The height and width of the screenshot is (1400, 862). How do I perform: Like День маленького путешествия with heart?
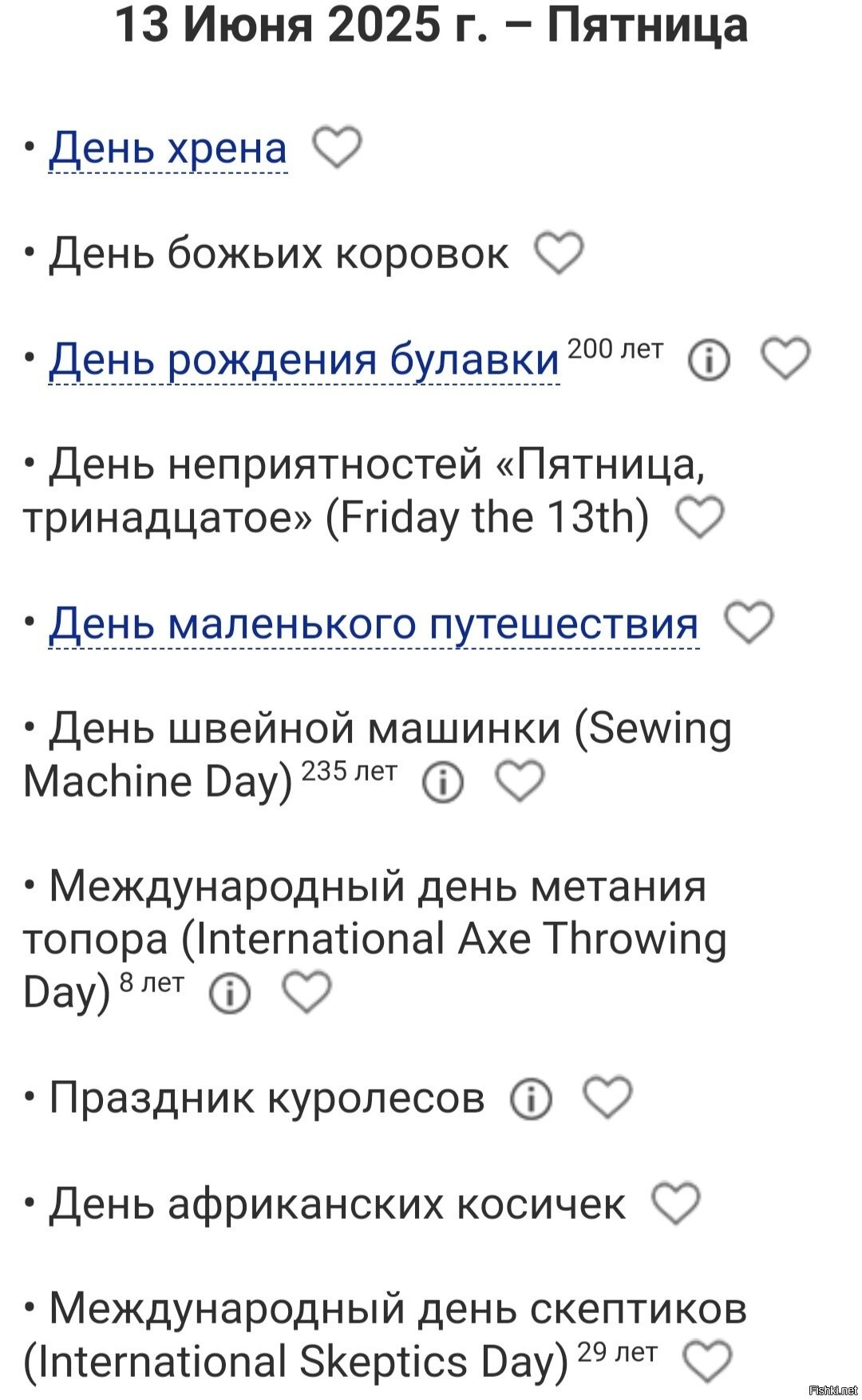point(749,623)
